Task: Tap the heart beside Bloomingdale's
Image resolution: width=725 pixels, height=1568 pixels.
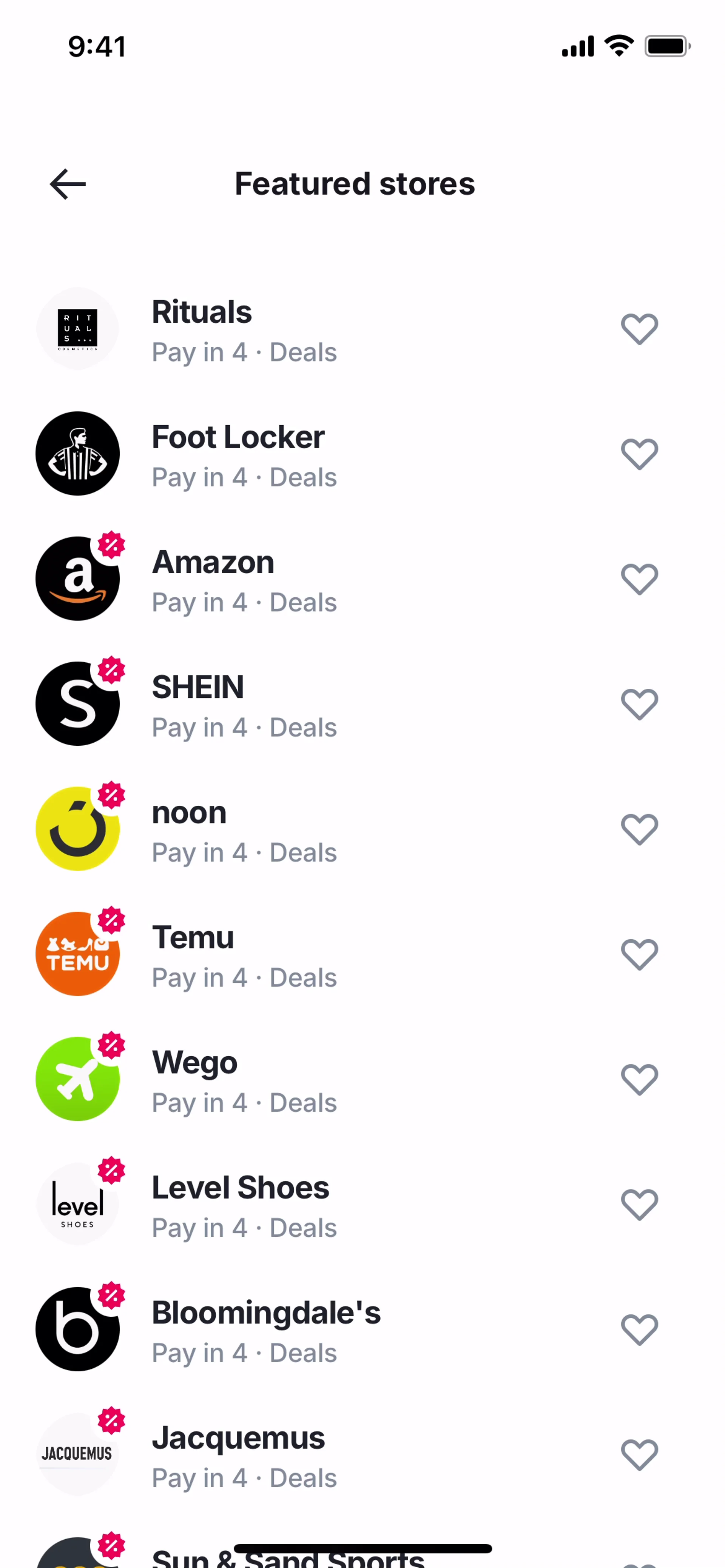Action: [x=639, y=1329]
